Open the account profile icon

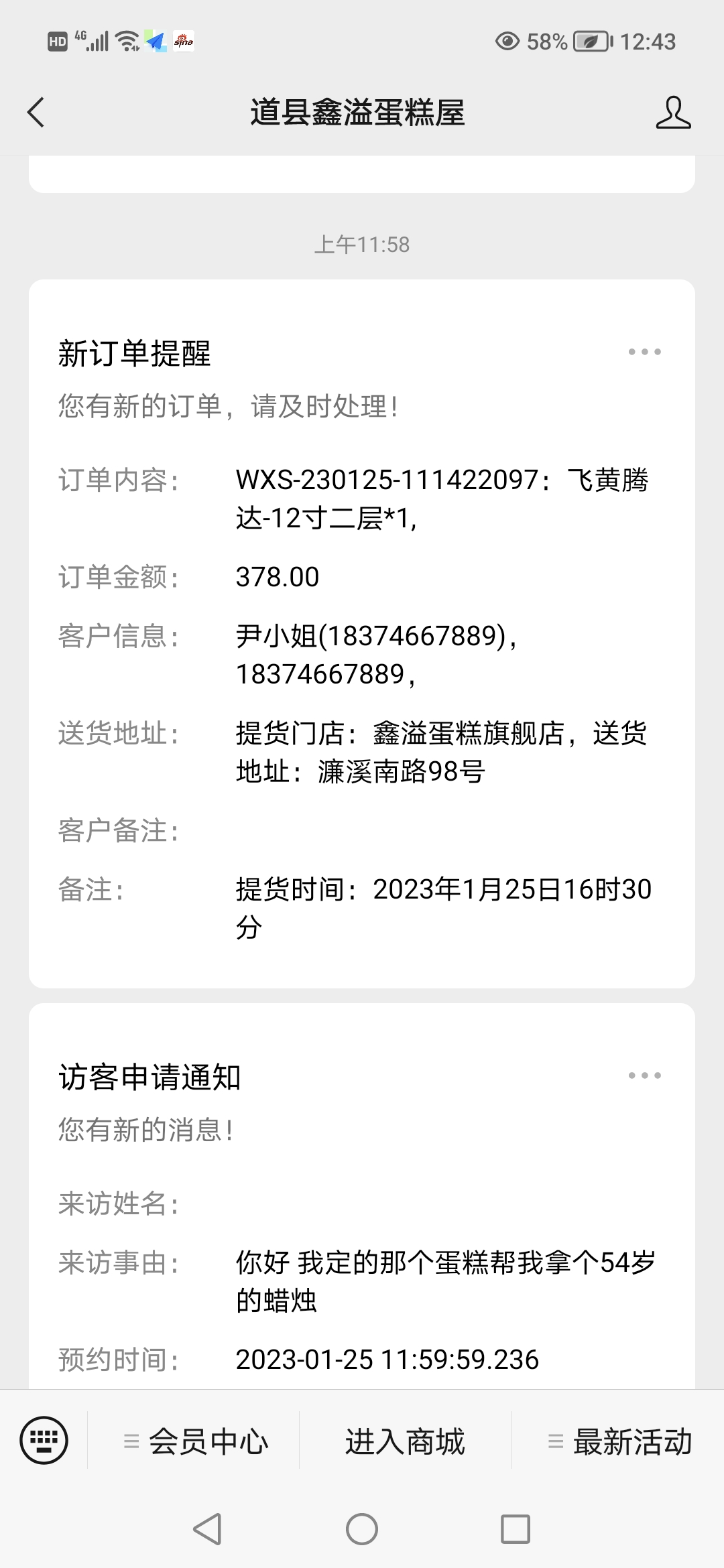[x=673, y=112]
